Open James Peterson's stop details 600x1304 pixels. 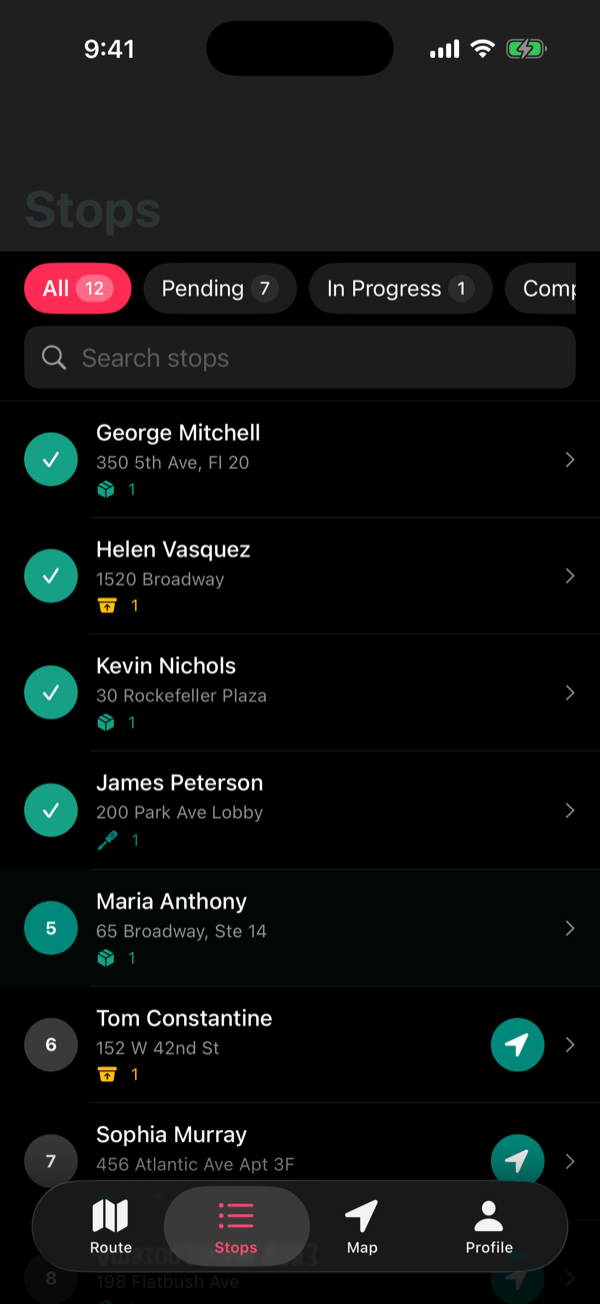coord(300,810)
